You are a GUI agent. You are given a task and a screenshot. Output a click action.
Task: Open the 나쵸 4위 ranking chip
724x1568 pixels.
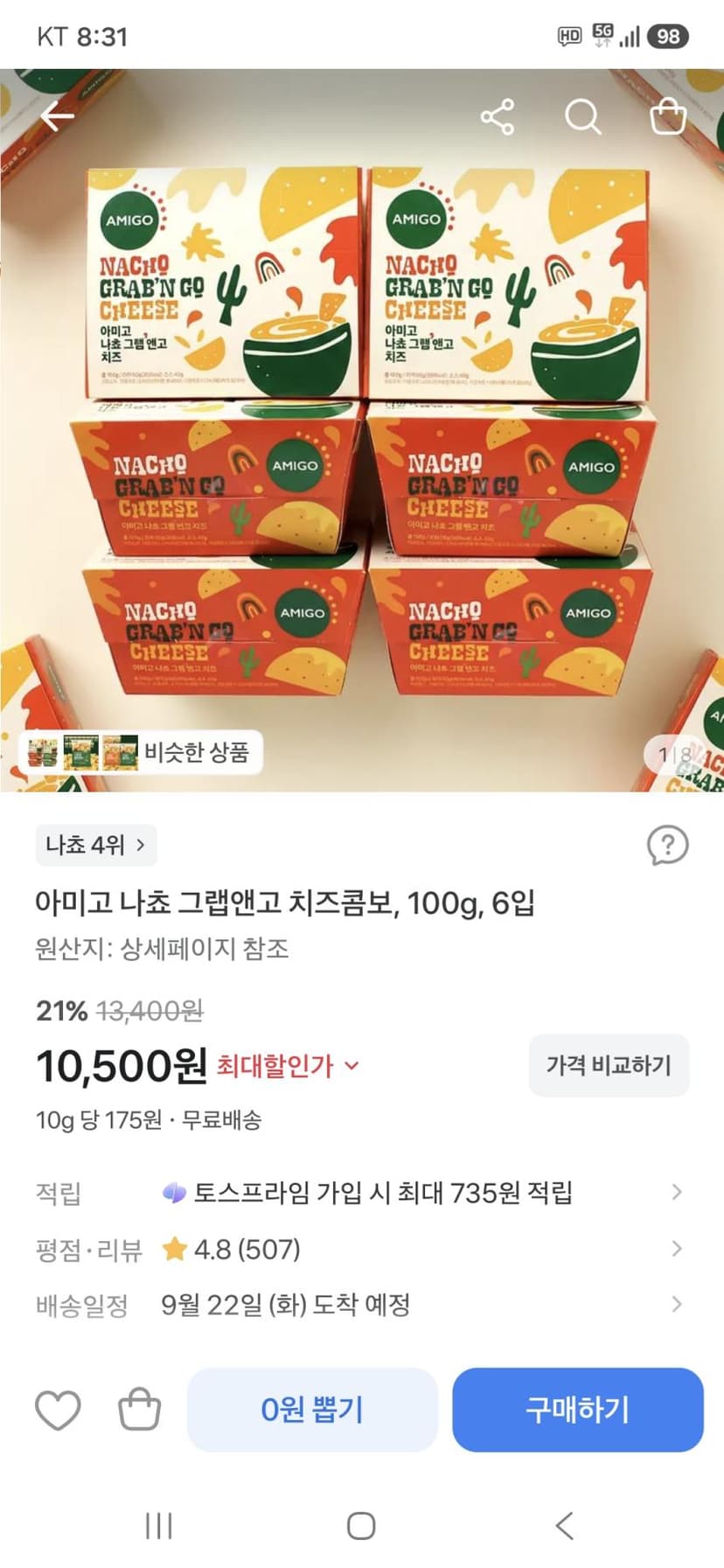[96, 845]
